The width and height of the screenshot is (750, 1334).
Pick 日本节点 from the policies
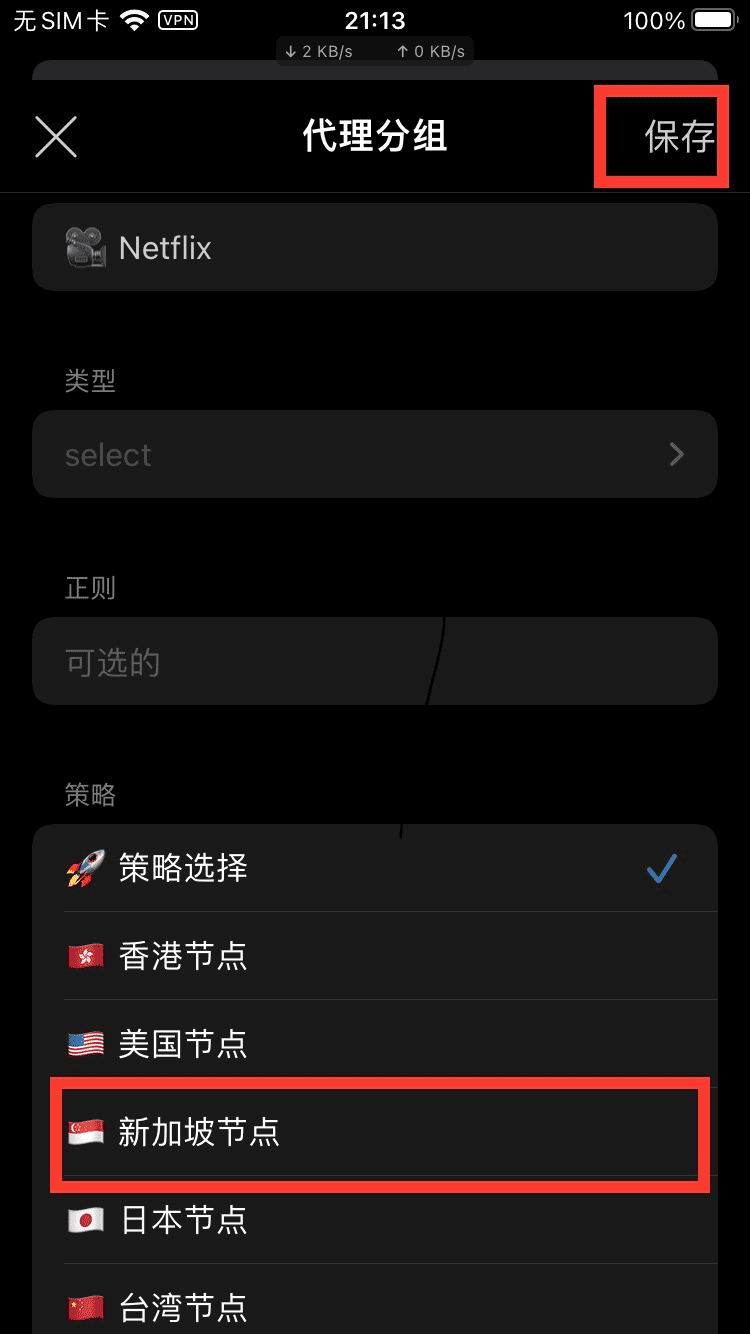pyautogui.click(x=375, y=1220)
